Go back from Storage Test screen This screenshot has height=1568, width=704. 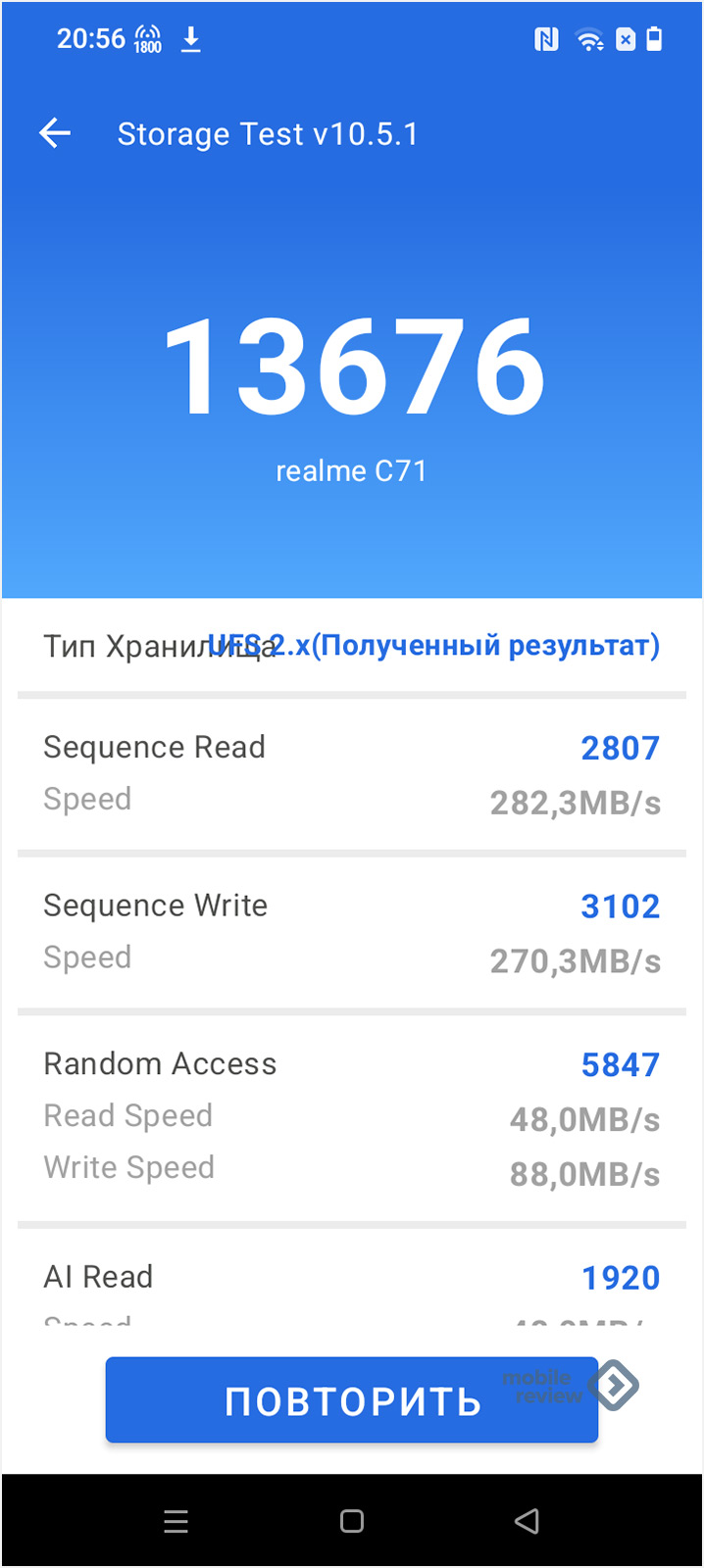point(55,133)
